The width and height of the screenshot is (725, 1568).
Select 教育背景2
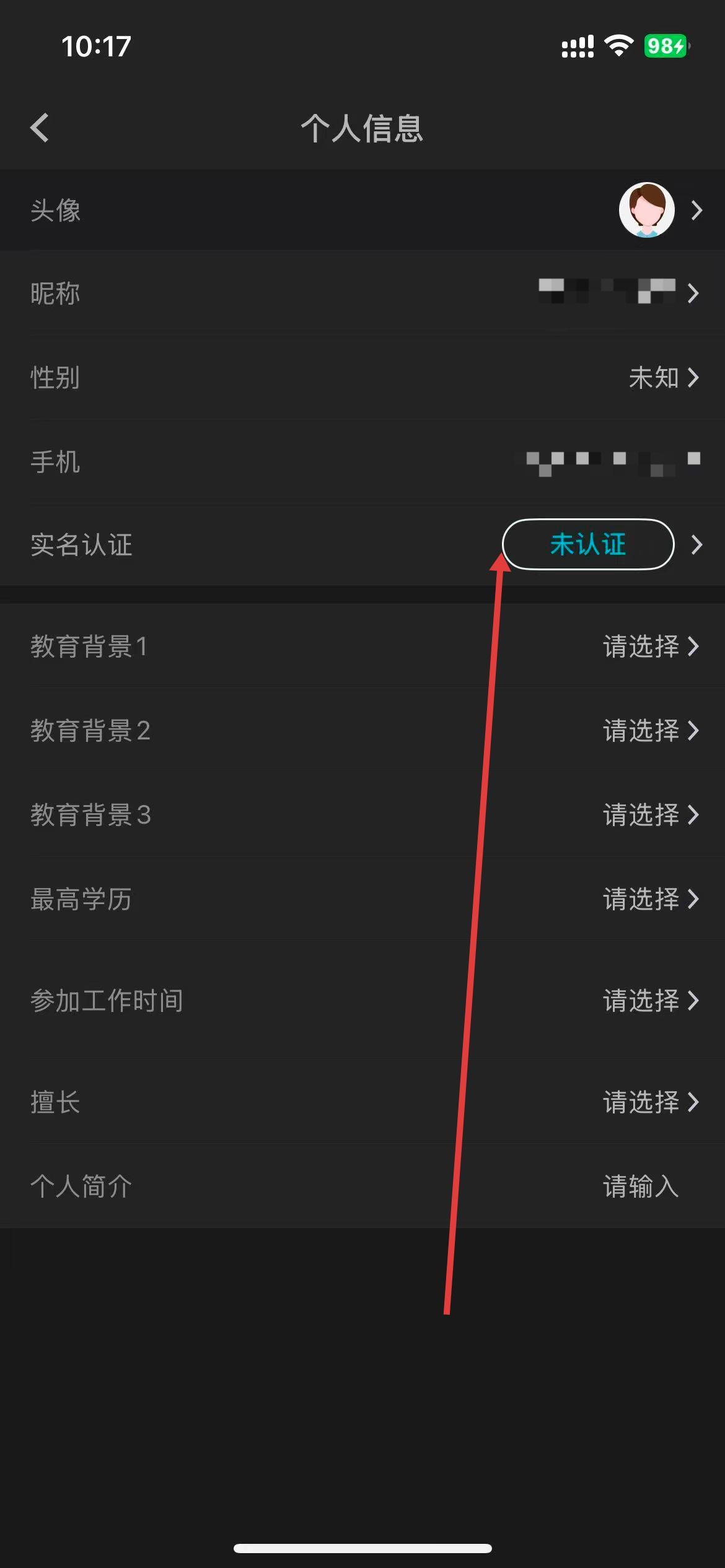[362, 730]
